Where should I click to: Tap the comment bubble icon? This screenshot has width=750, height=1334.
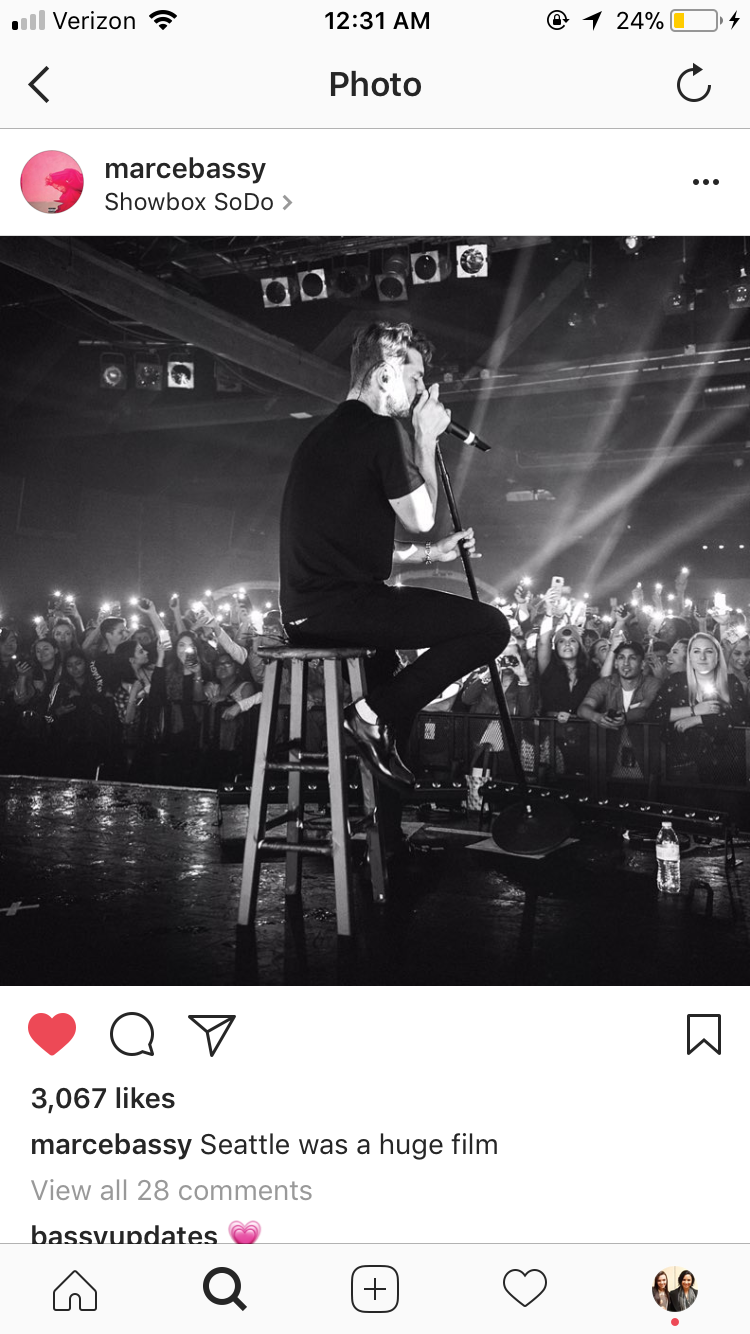pos(132,1034)
